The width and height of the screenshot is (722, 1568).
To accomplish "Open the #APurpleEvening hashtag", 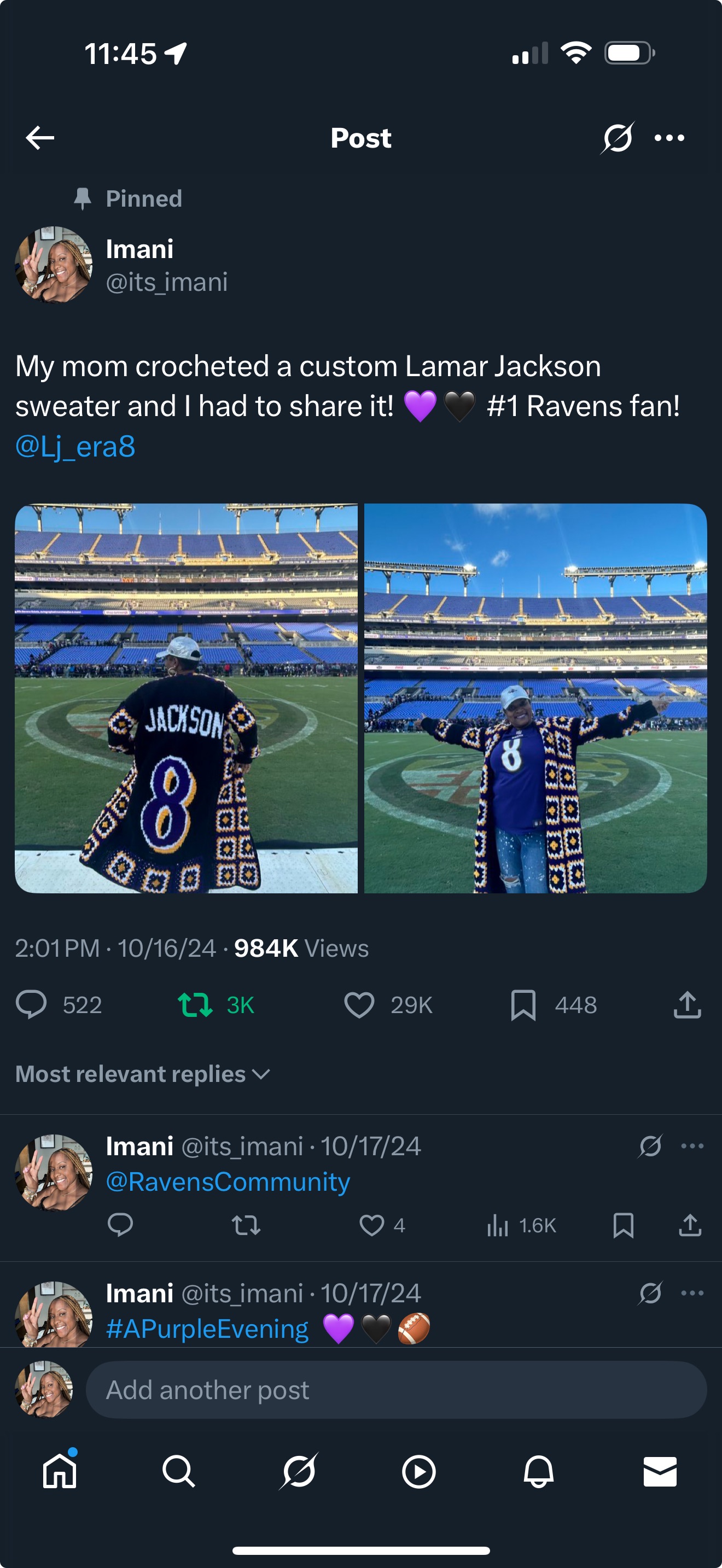I will point(207,1329).
